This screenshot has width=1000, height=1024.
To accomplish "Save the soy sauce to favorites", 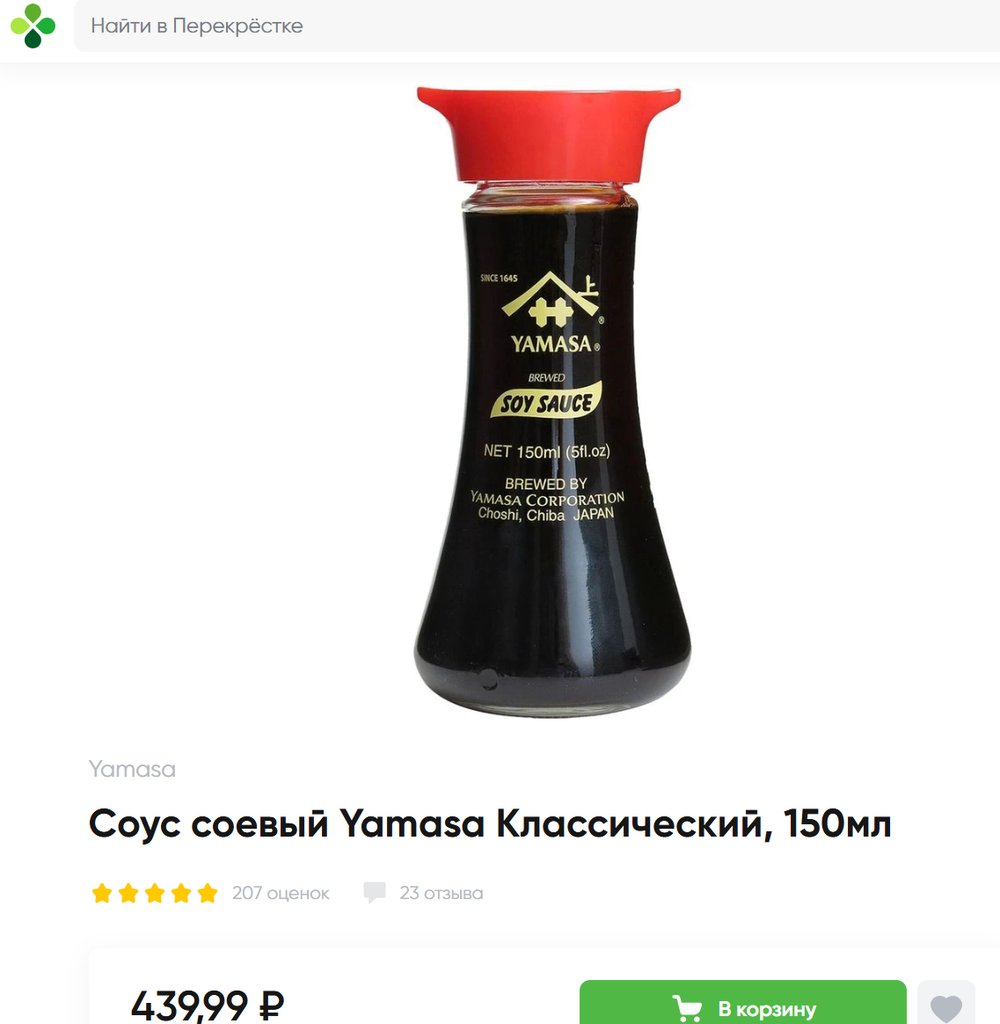I will (945, 1007).
